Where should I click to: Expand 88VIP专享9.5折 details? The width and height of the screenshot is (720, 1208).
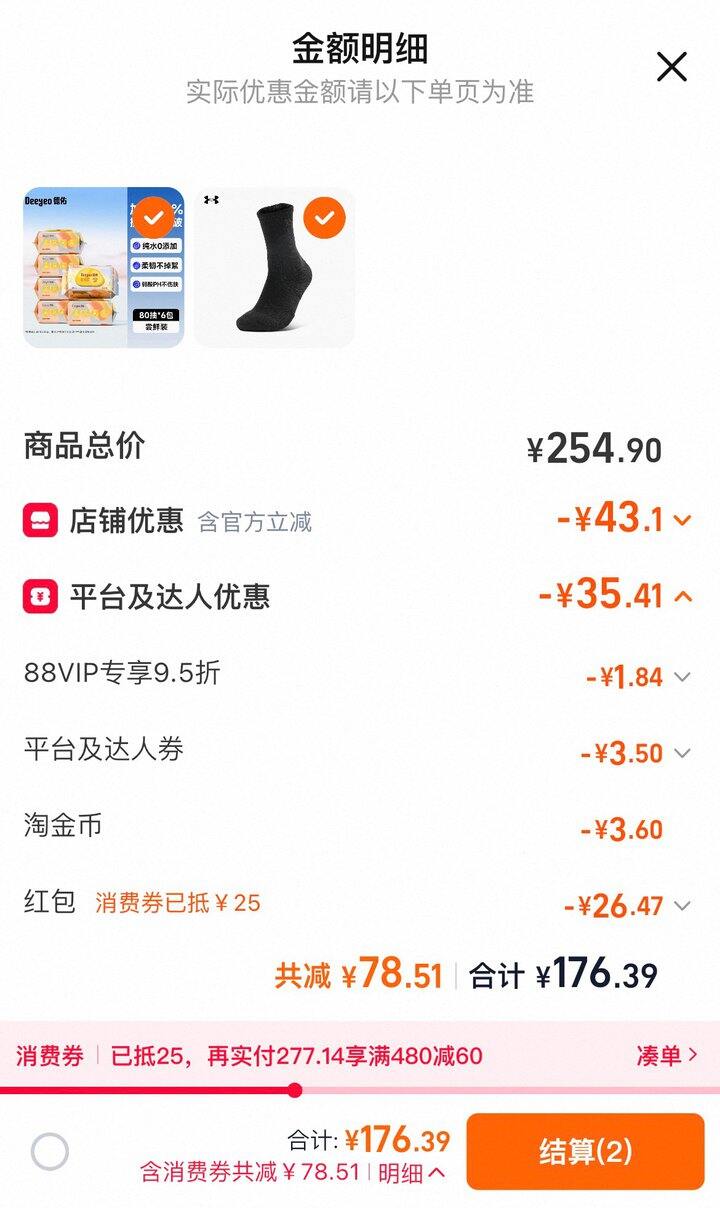pos(682,677)
